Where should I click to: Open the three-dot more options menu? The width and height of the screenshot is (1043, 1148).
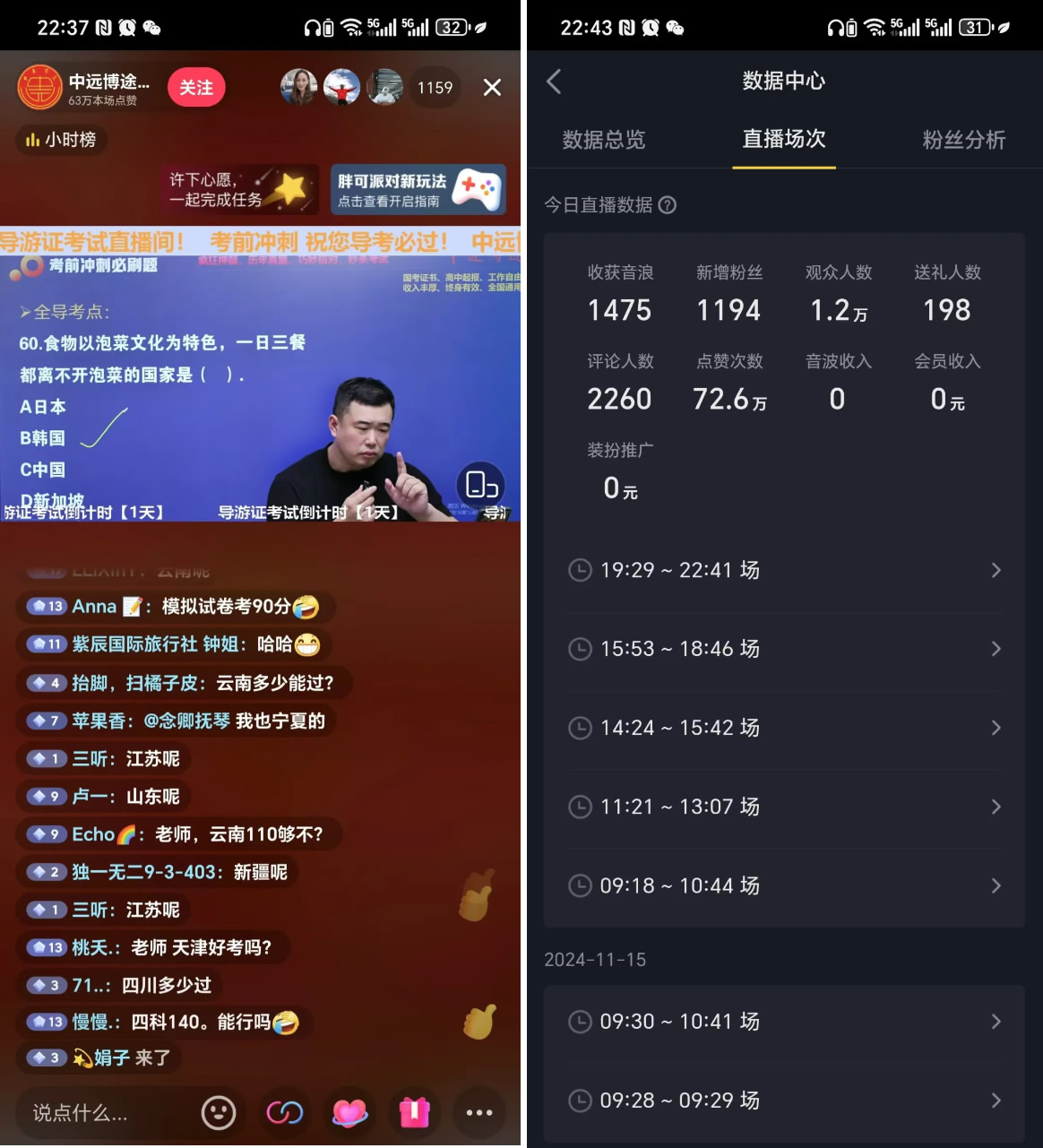(479, 1113)
